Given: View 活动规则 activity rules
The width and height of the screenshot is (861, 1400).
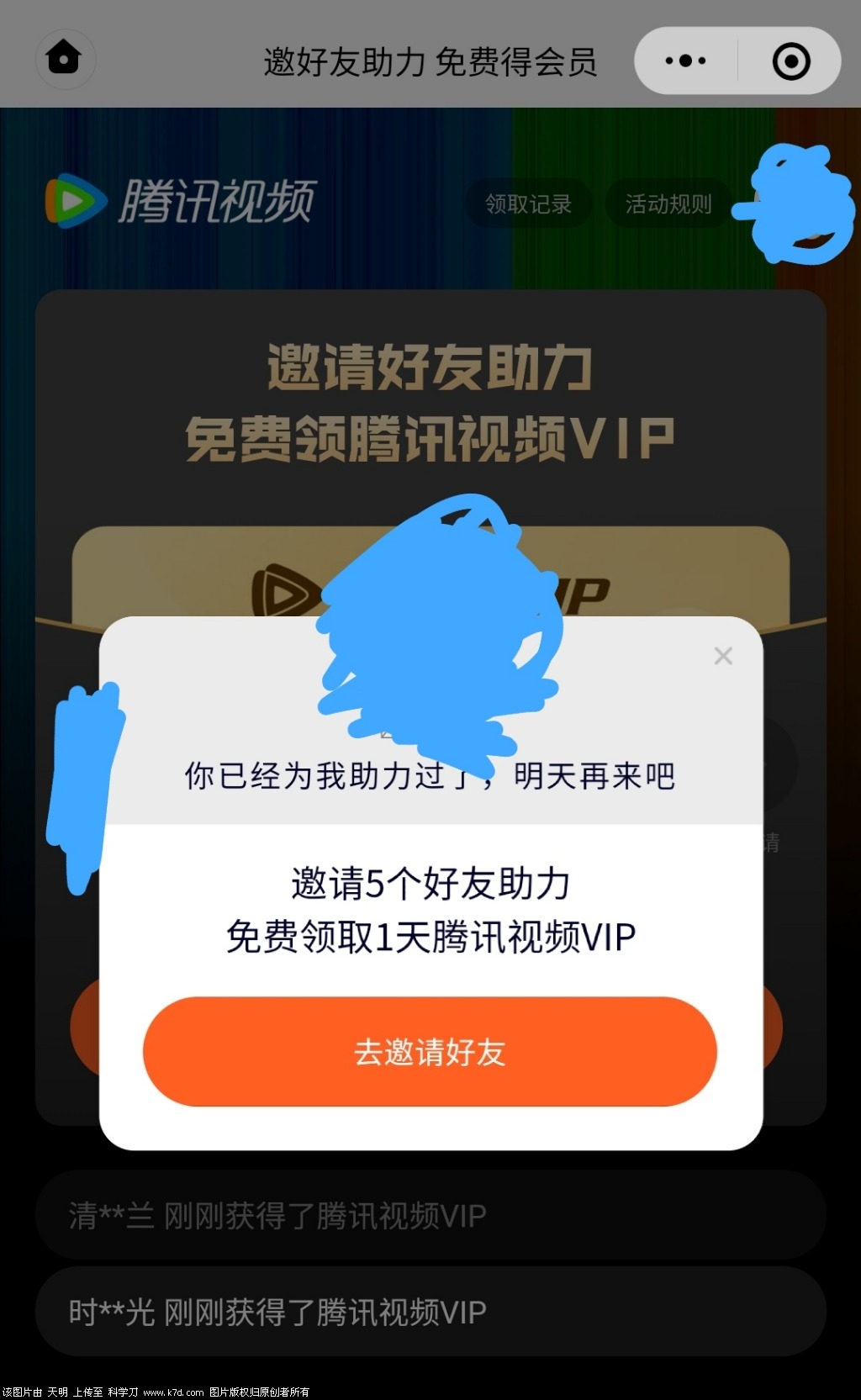Looking at the screenshot, I should pos(668,203).
